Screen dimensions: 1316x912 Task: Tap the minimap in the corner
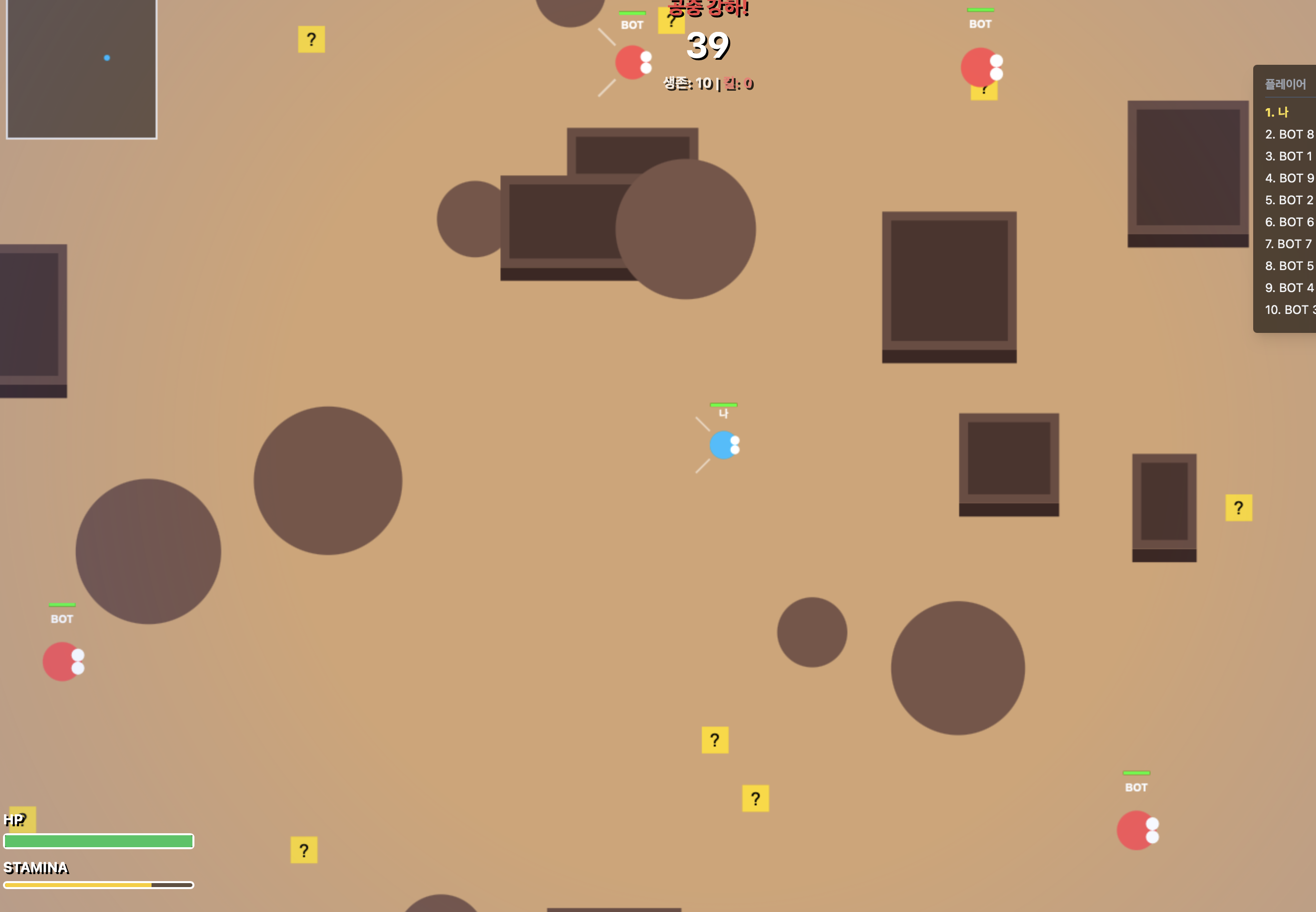click(x=81, y=69)
